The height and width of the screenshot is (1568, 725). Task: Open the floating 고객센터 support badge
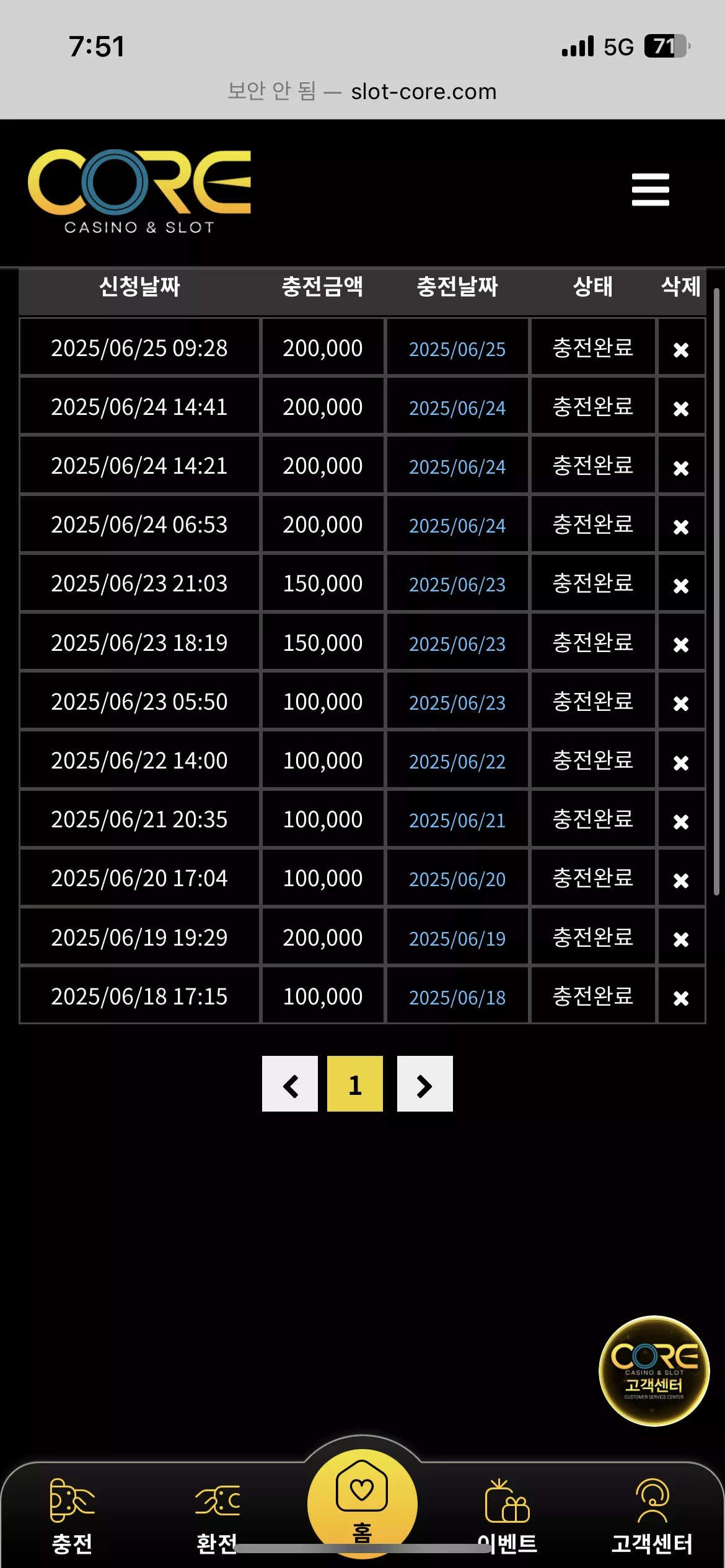tap(654, 1370)
